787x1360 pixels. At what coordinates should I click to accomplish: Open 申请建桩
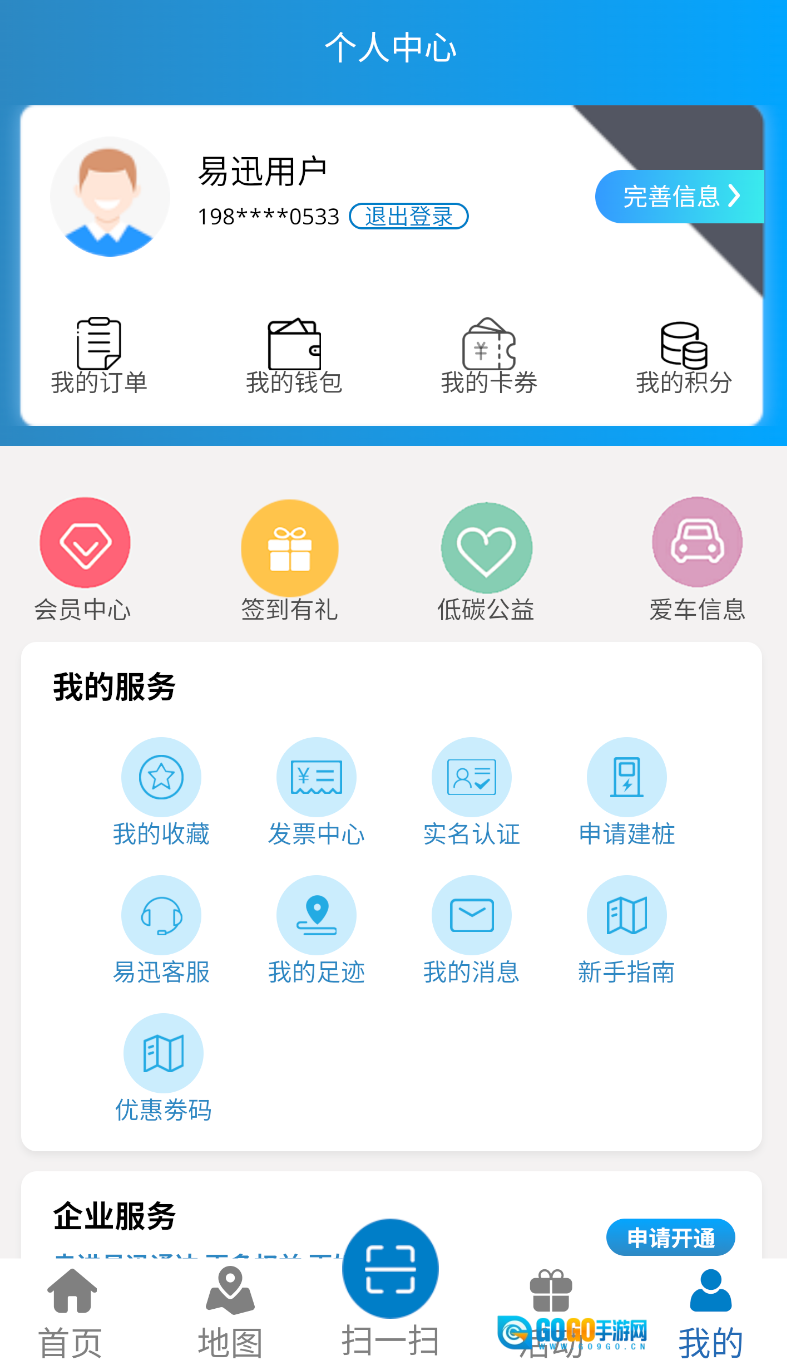(627, 792)
